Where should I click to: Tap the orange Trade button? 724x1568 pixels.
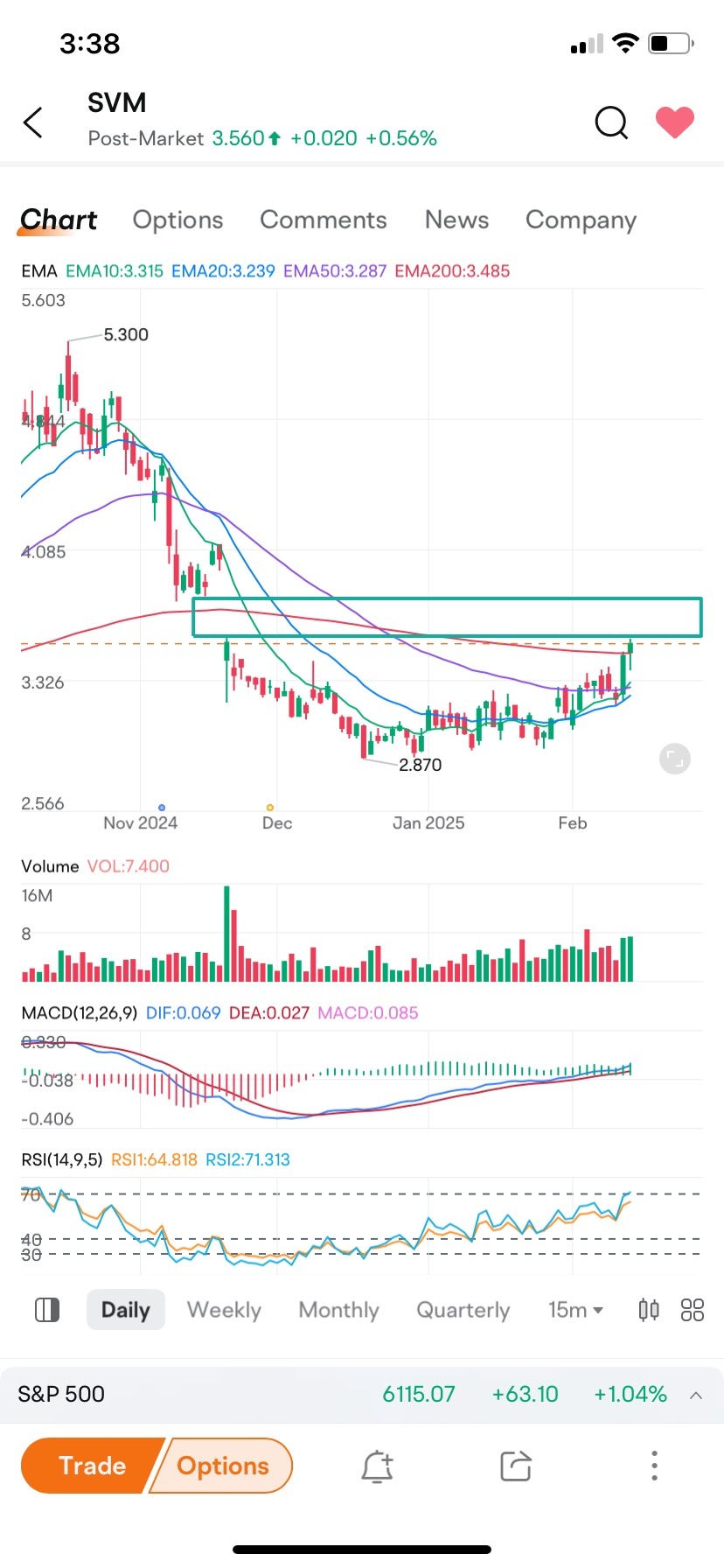(x=92, y=1466)
